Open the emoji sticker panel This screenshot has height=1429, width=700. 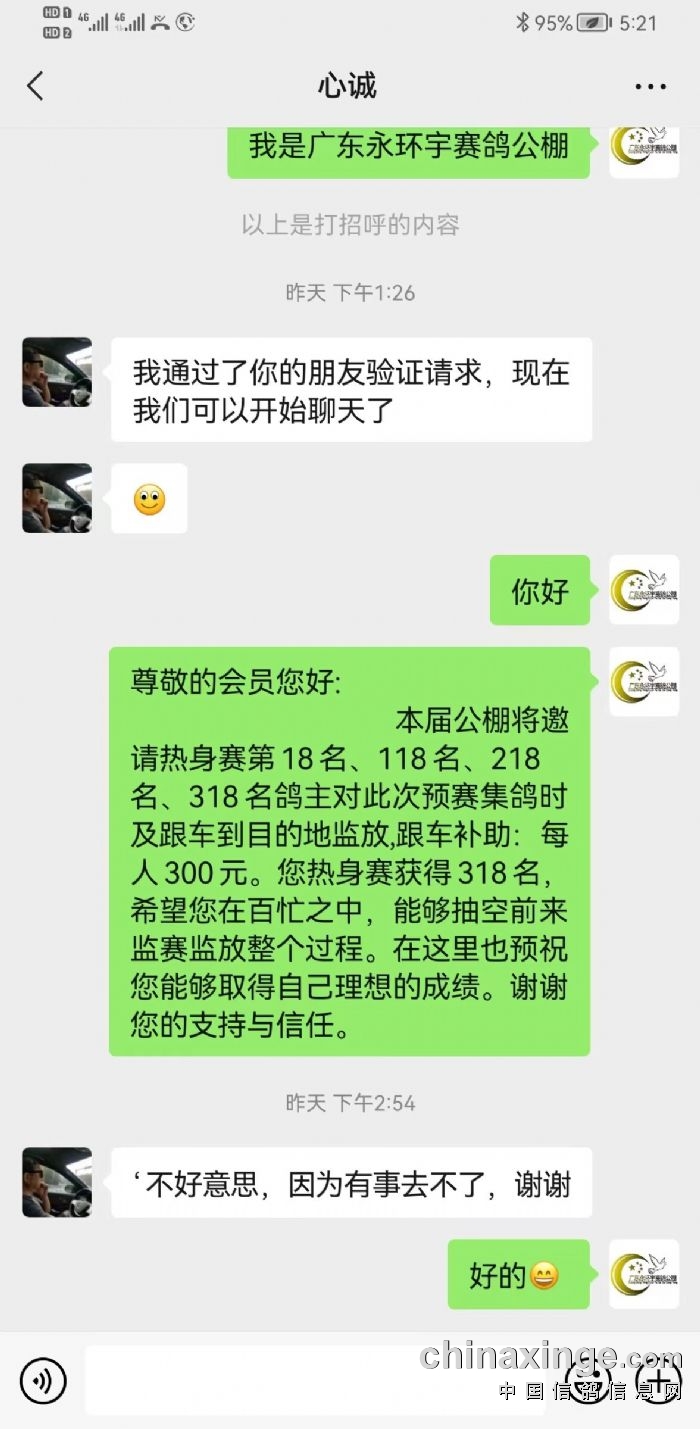pos(589,1381)
